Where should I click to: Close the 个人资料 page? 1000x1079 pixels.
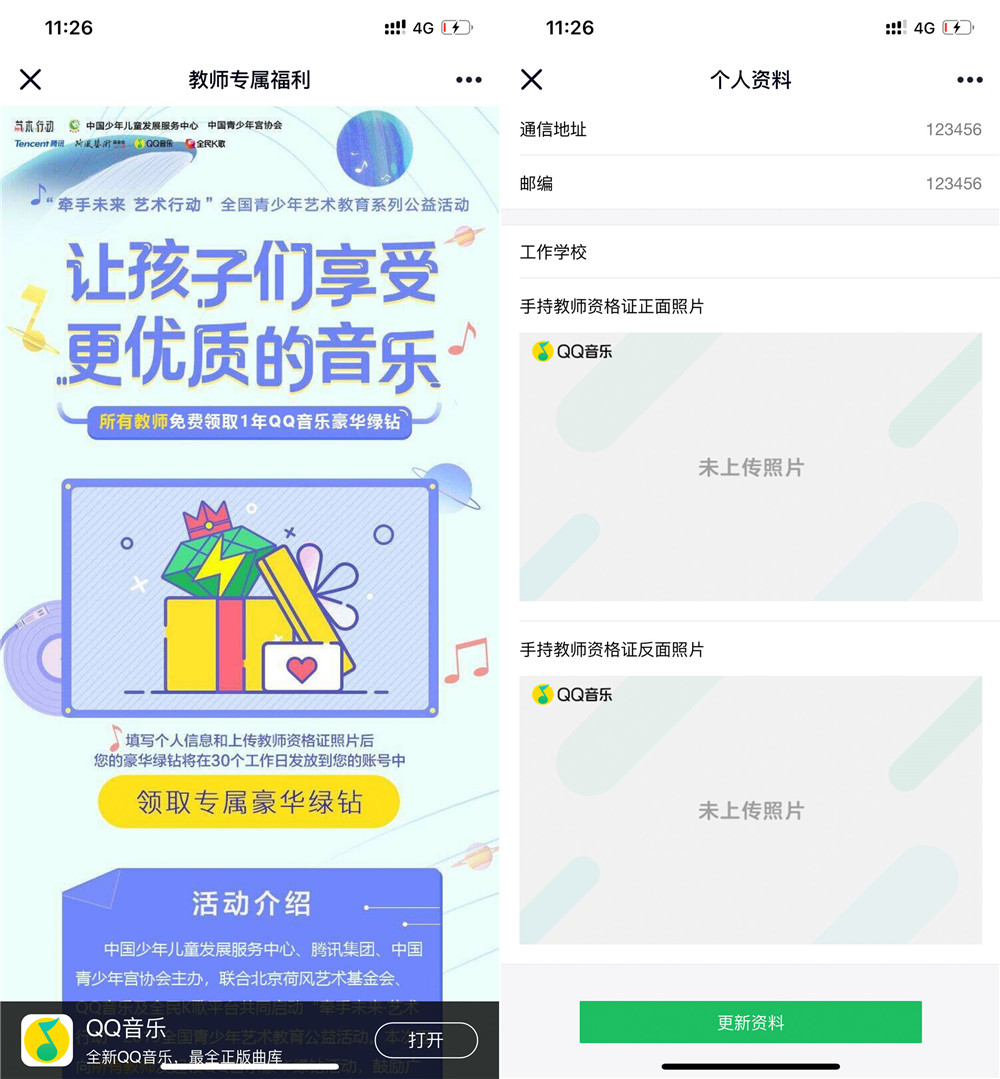point(532,80)
